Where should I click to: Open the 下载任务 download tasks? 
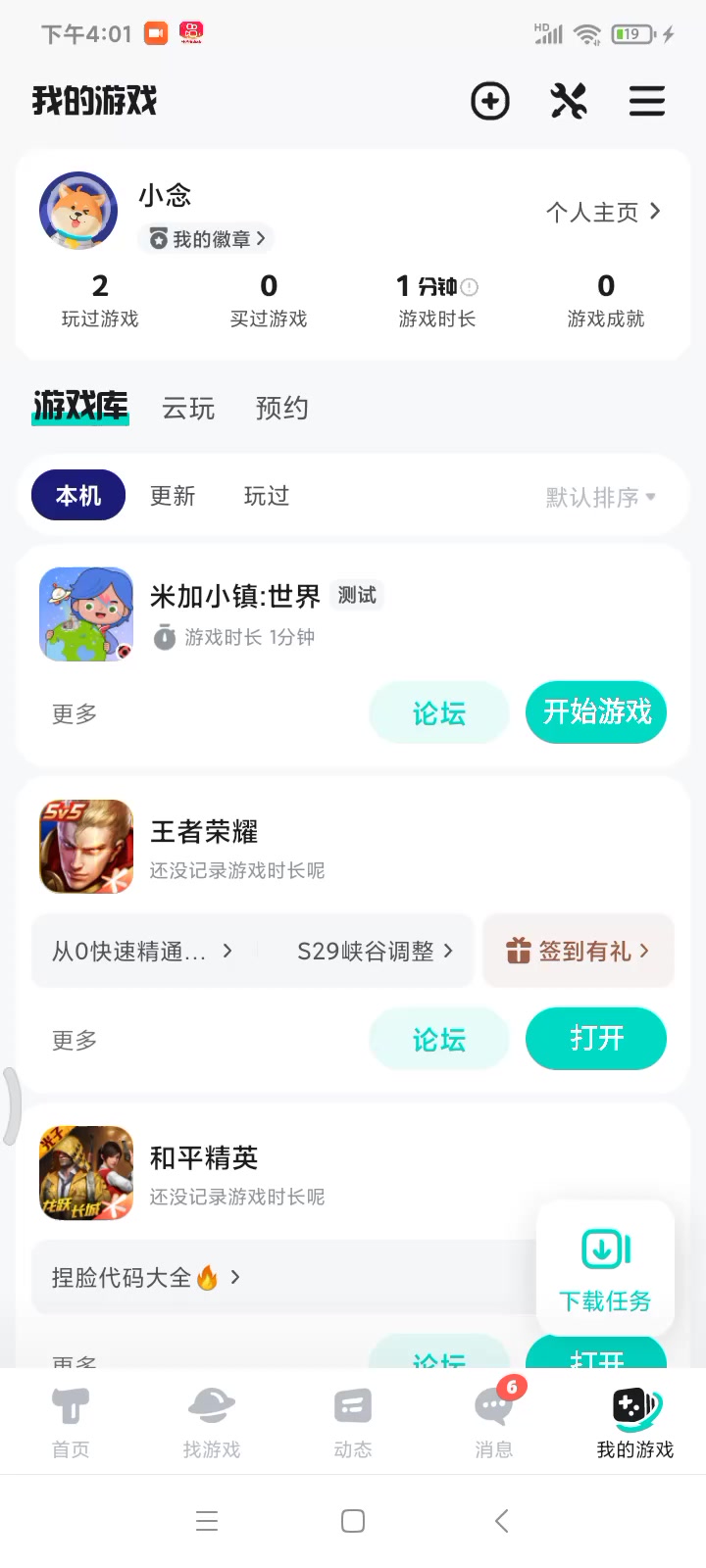coord(605,1269)
